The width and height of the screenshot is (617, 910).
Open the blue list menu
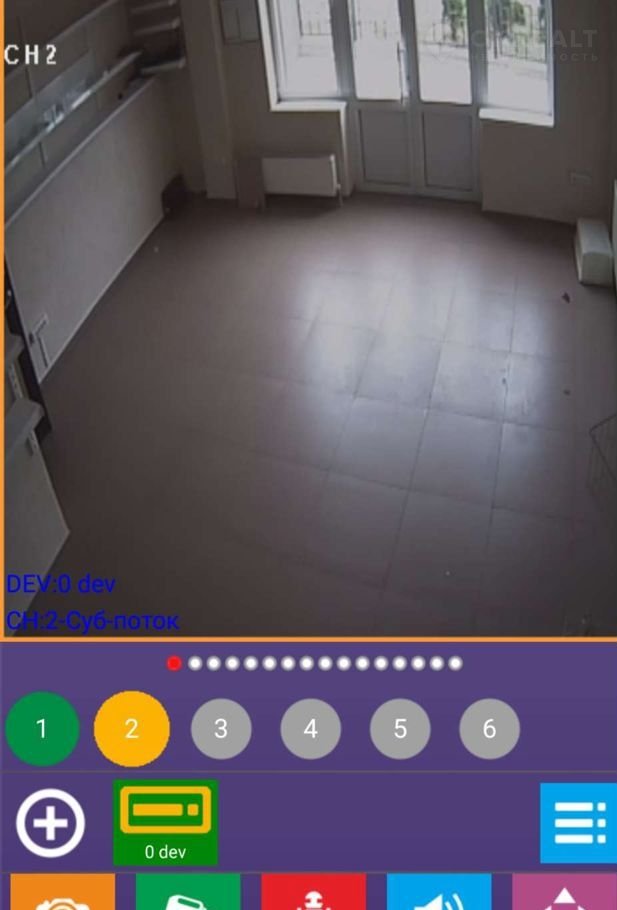(x=578, y=823)
